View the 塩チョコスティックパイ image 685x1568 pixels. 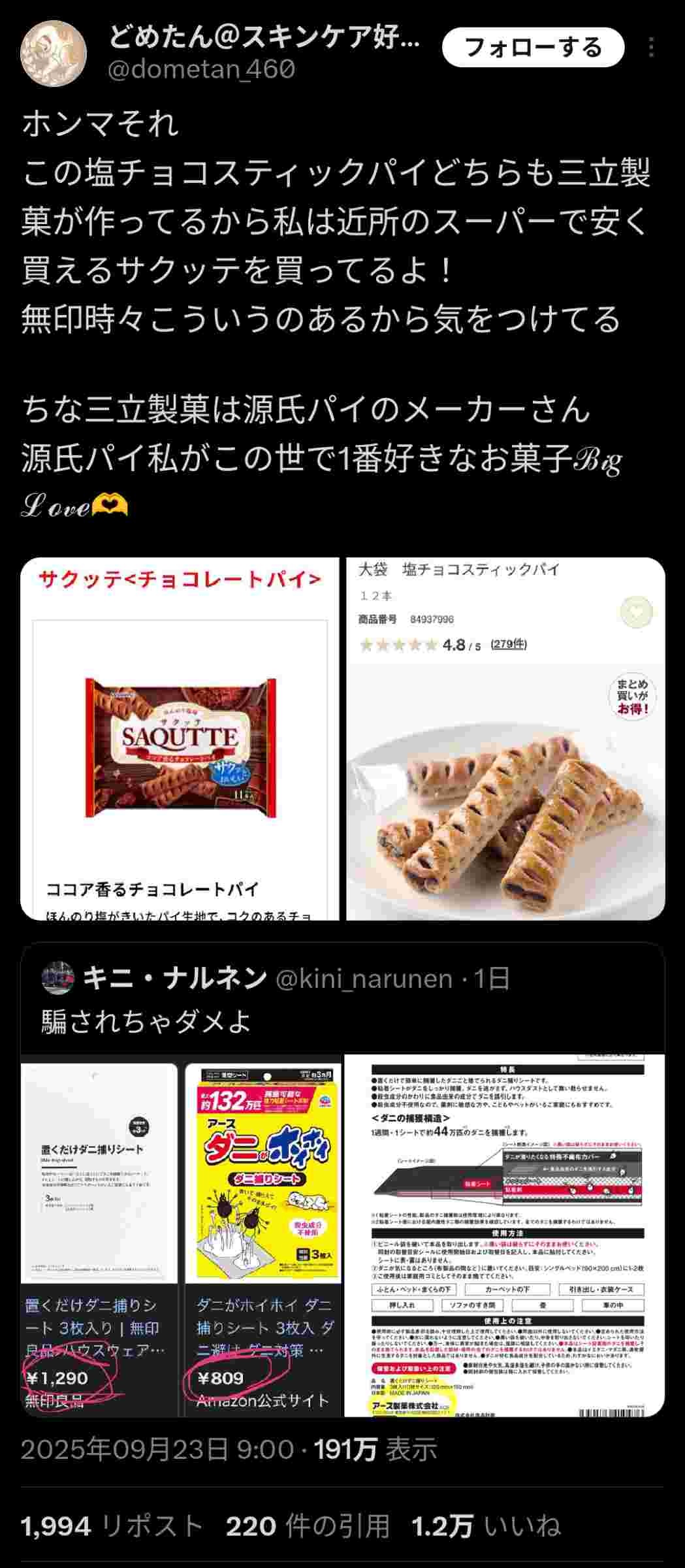[x=505, y=738]
